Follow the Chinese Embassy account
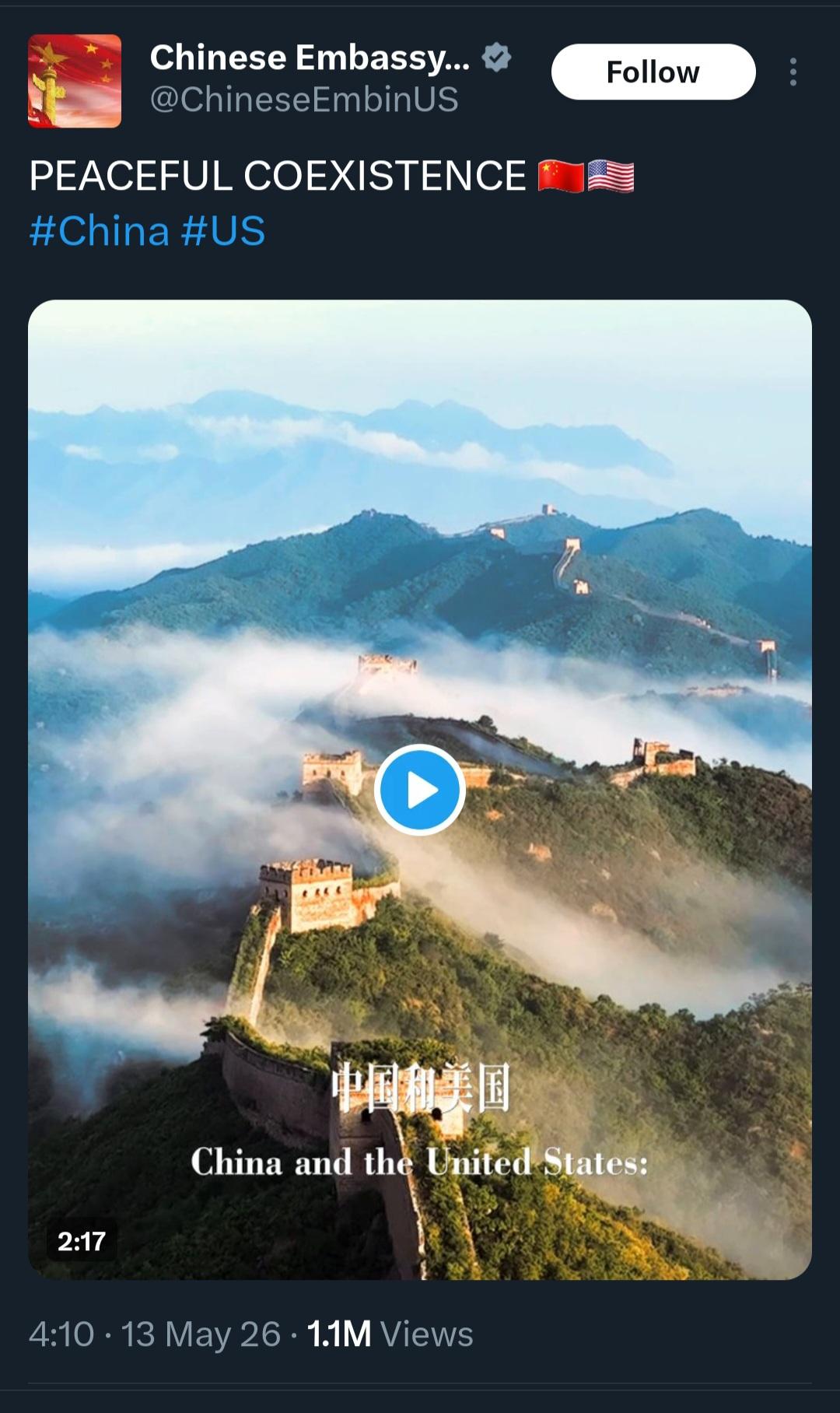The image size is (840, 1413). tap(653, 72)
